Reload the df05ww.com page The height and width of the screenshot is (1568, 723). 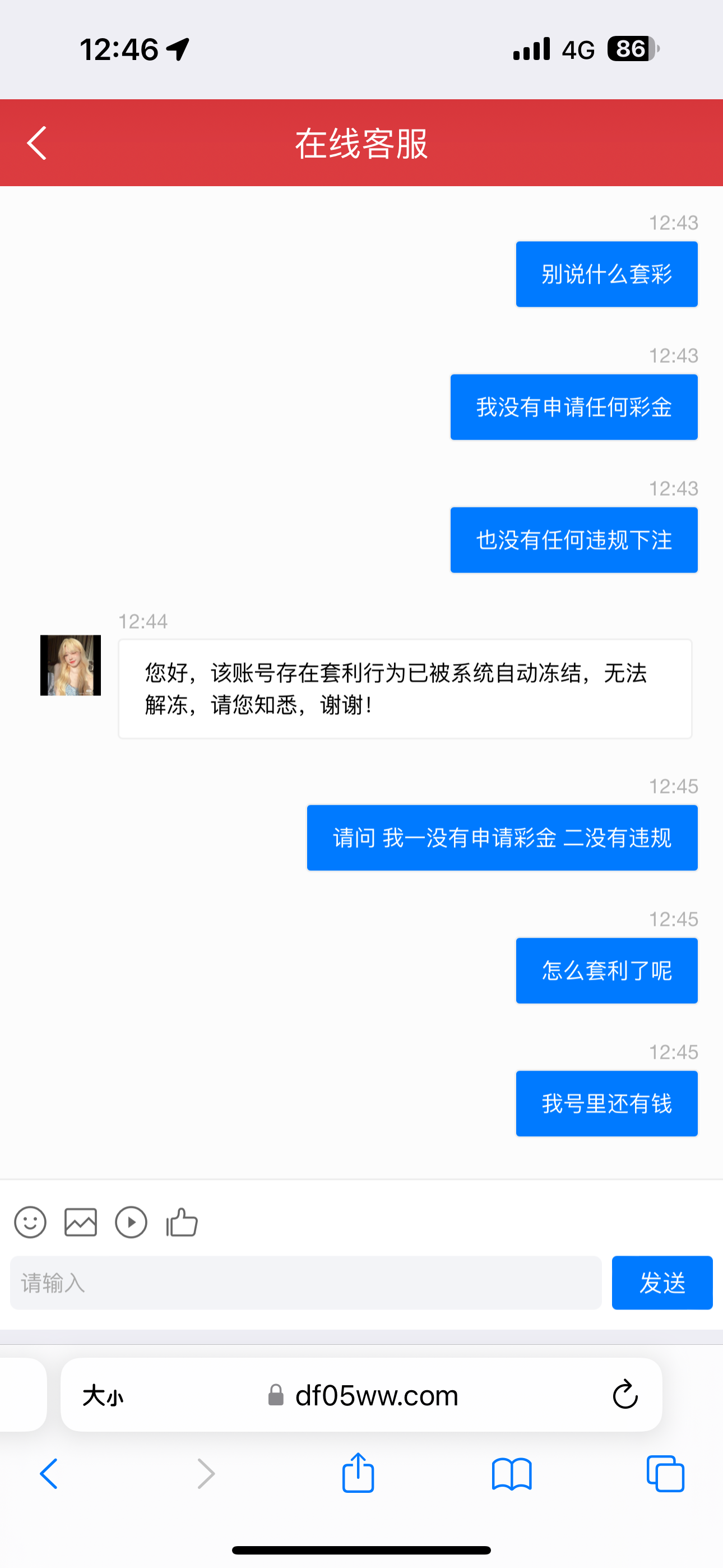(624, 1395)
